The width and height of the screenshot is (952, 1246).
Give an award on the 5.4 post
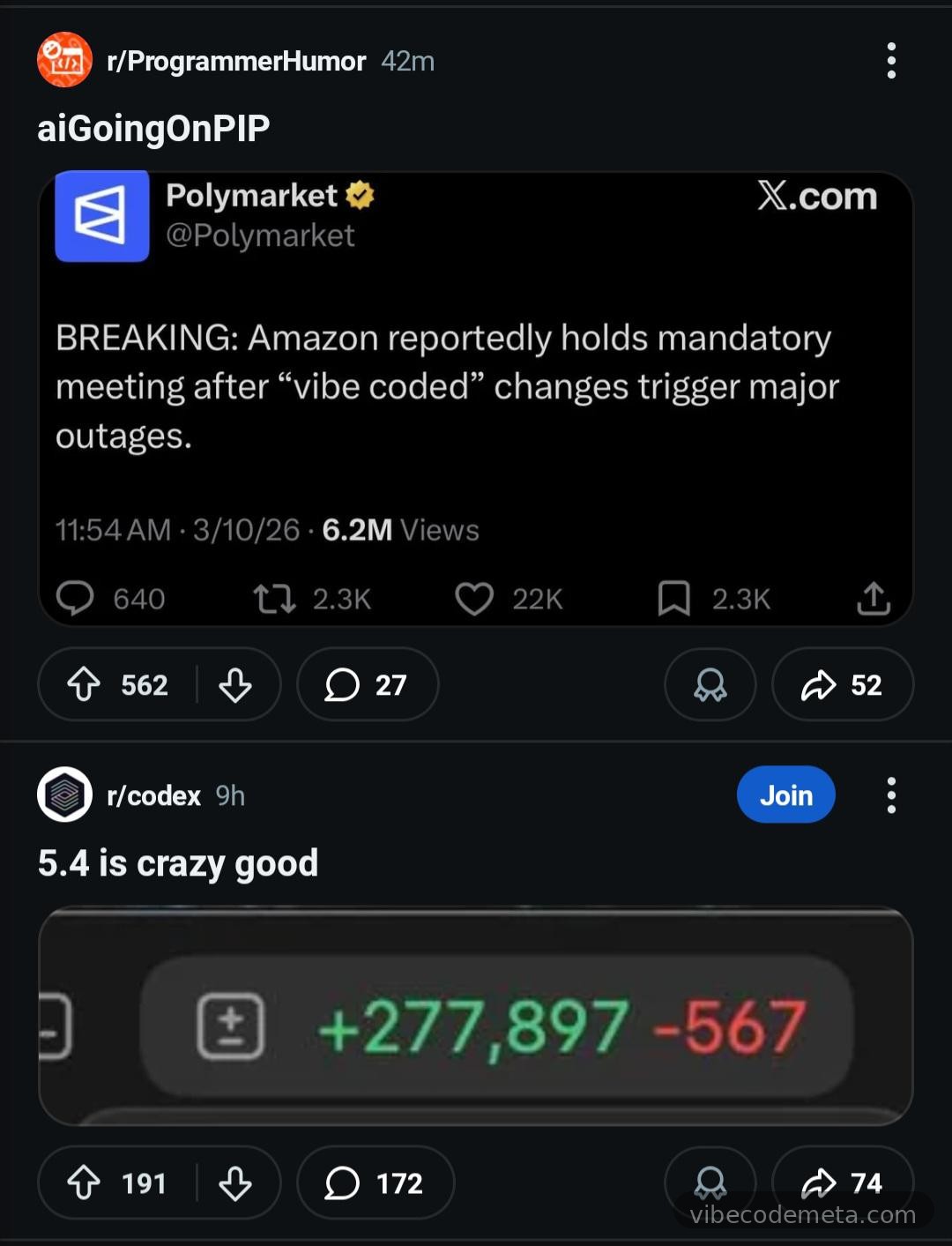tap(710, 1183)
